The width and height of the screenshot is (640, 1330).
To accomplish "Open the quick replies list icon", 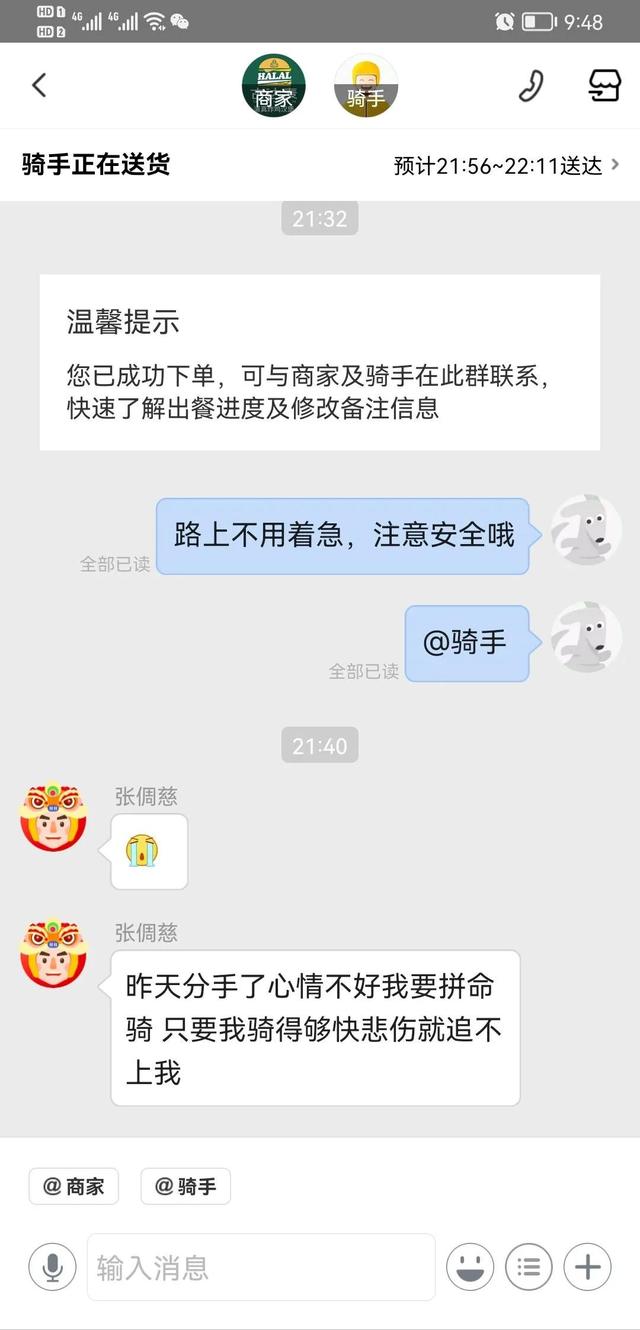I will 528,1268.
